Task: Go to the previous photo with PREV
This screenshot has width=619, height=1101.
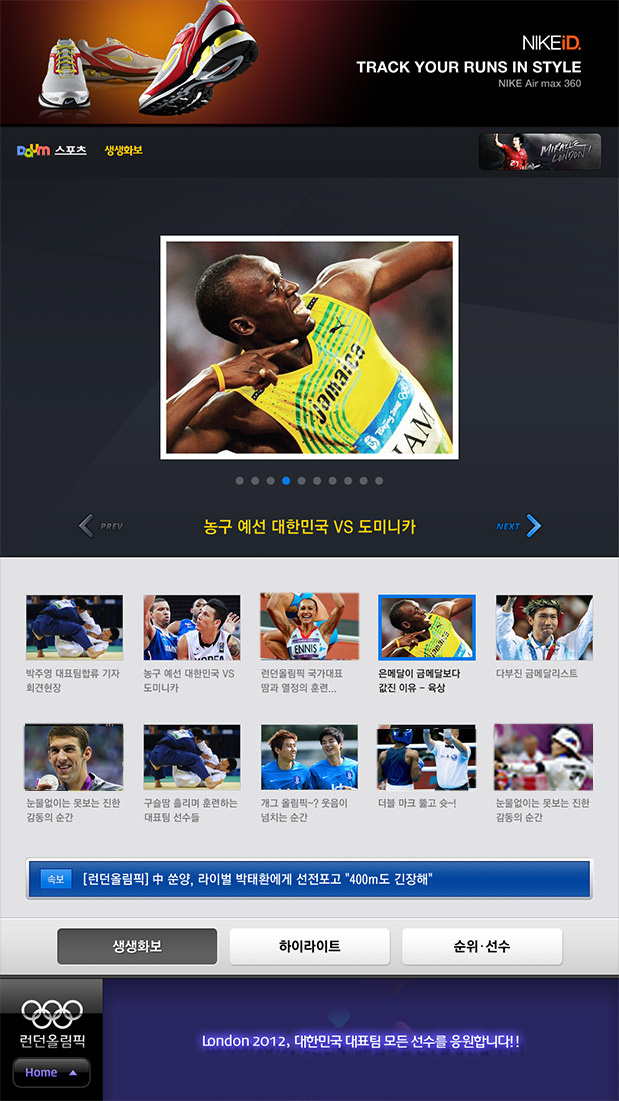Action: [x=101, y=526]
